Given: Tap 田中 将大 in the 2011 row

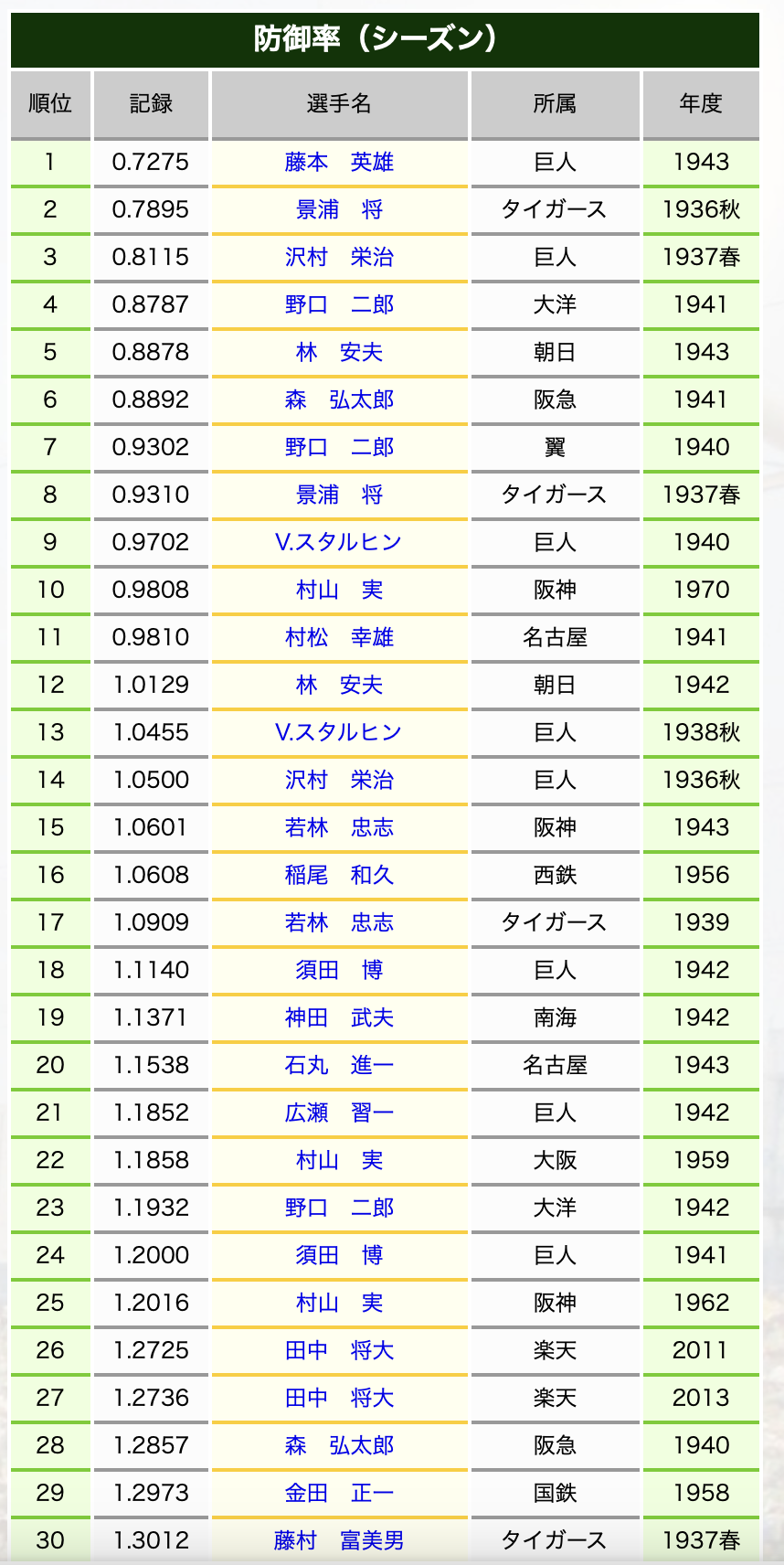Looking at the screenshot, I should coord(339,1350).
